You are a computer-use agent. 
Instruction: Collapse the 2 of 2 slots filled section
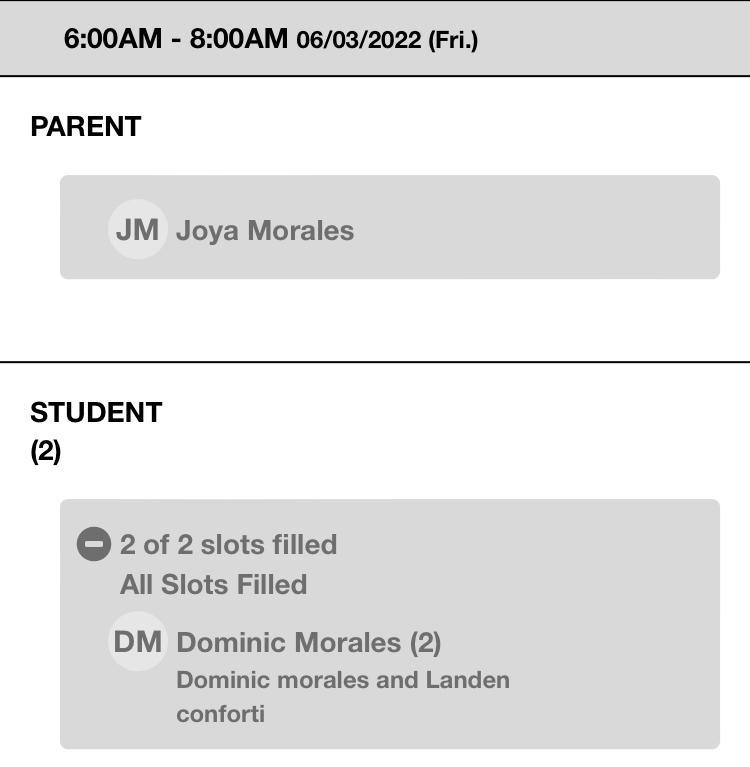[93, 545]
